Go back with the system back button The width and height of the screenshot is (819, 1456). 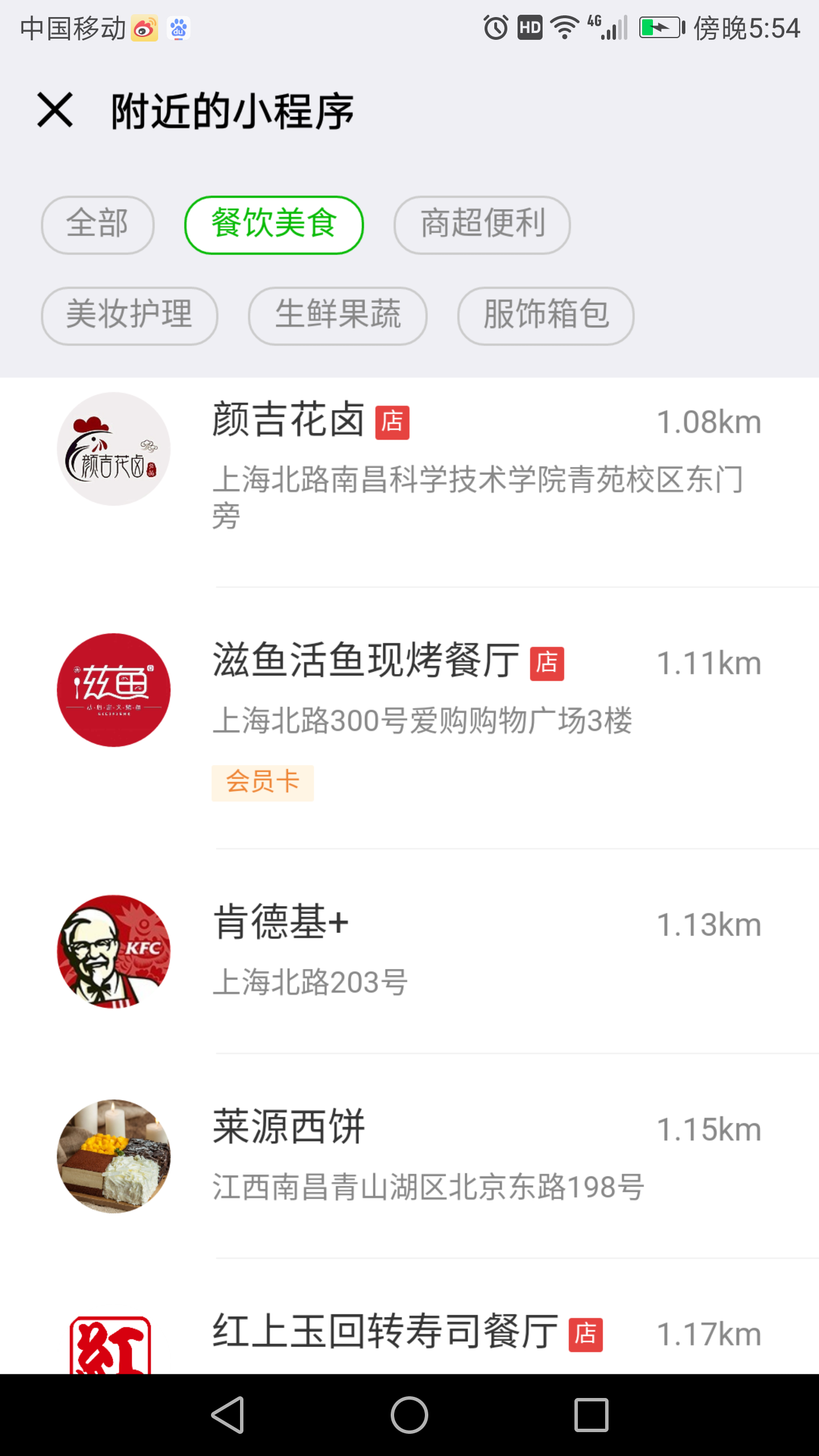point(227,1414)
